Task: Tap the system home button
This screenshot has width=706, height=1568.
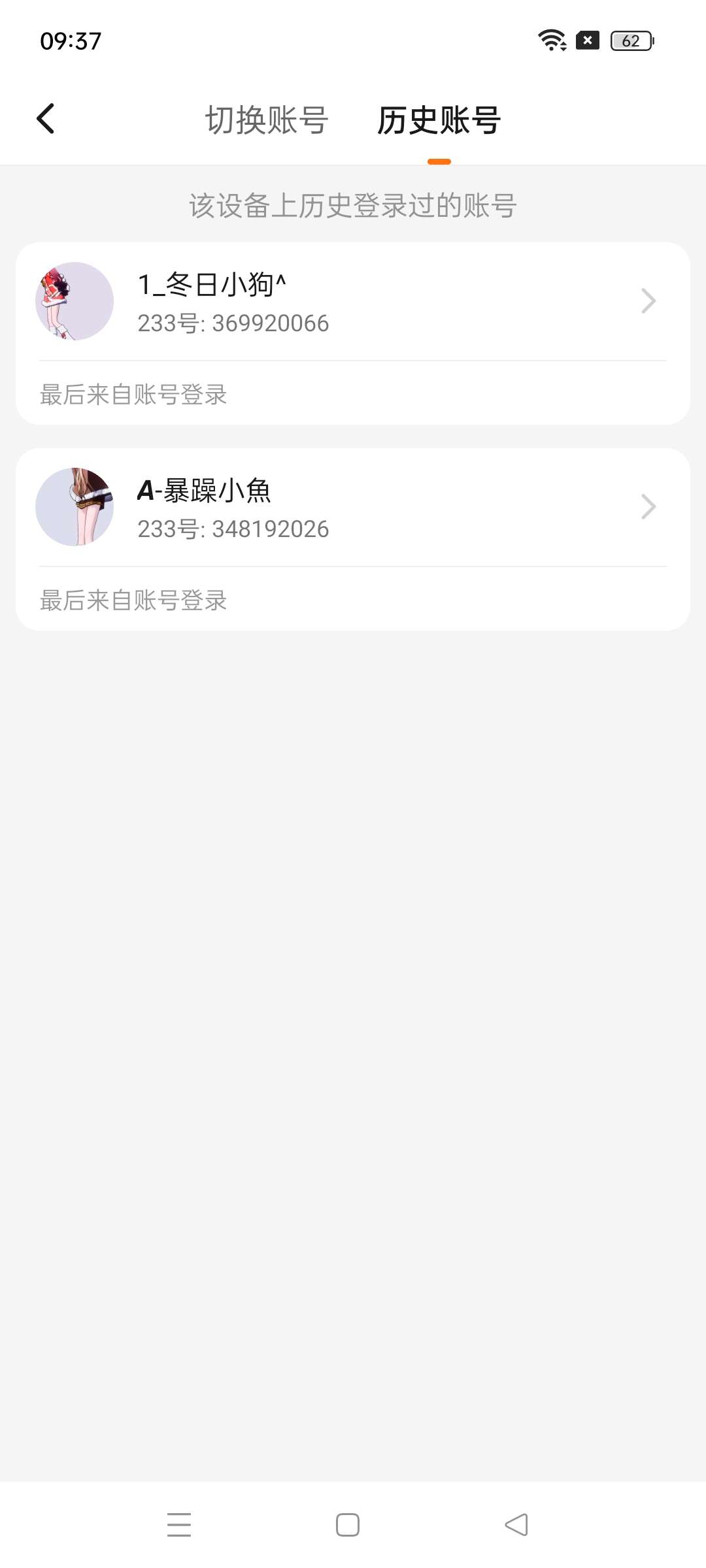Action: [x=348, y=1525]
